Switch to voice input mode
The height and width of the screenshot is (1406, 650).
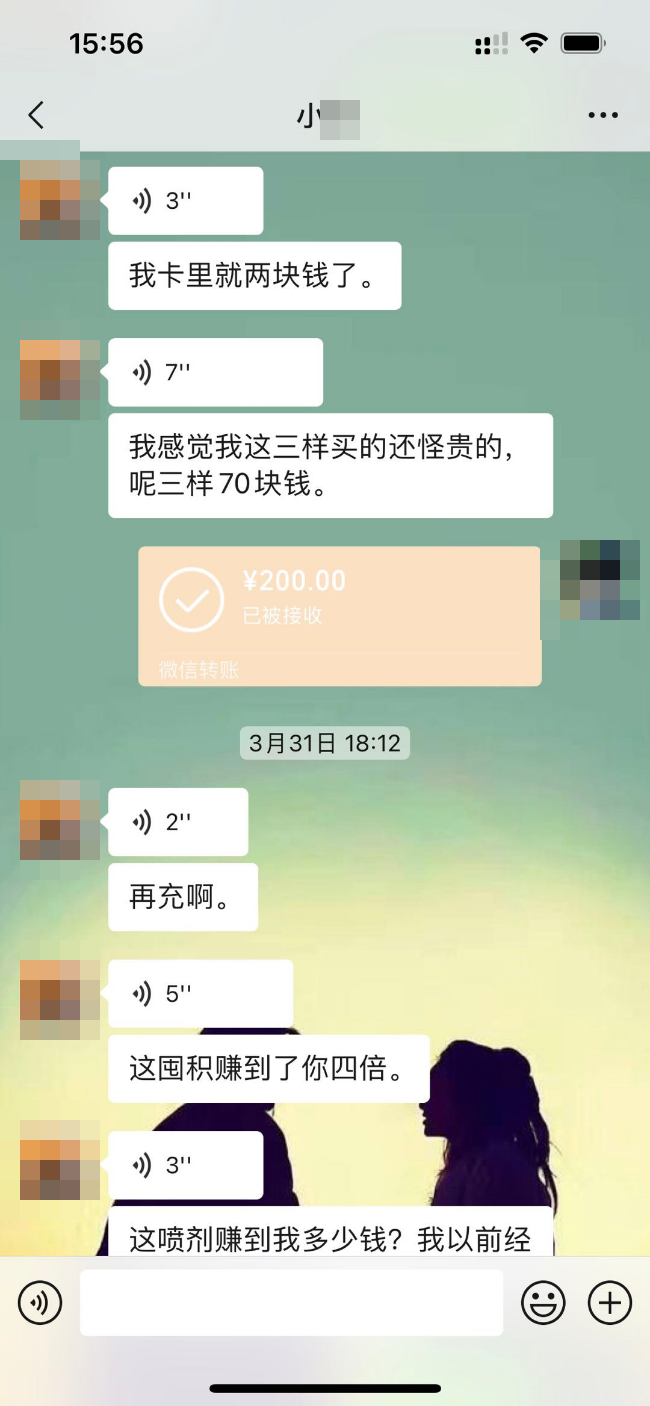pyautogui.click(x=40, y=1303)
